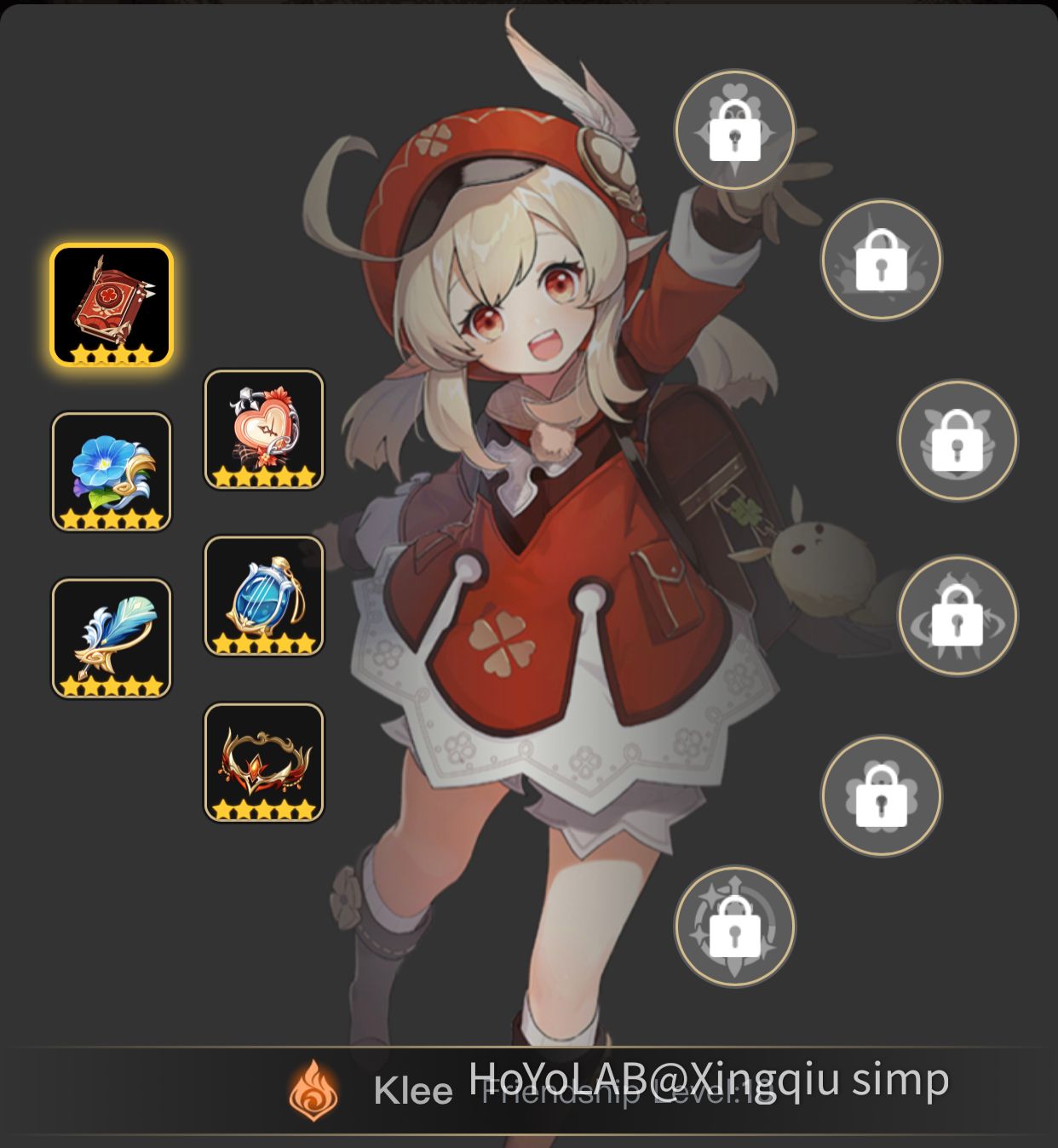Select the heart-shaped timepiece artifact
Screen dimensions: 1058x1148
click(264, 428)
